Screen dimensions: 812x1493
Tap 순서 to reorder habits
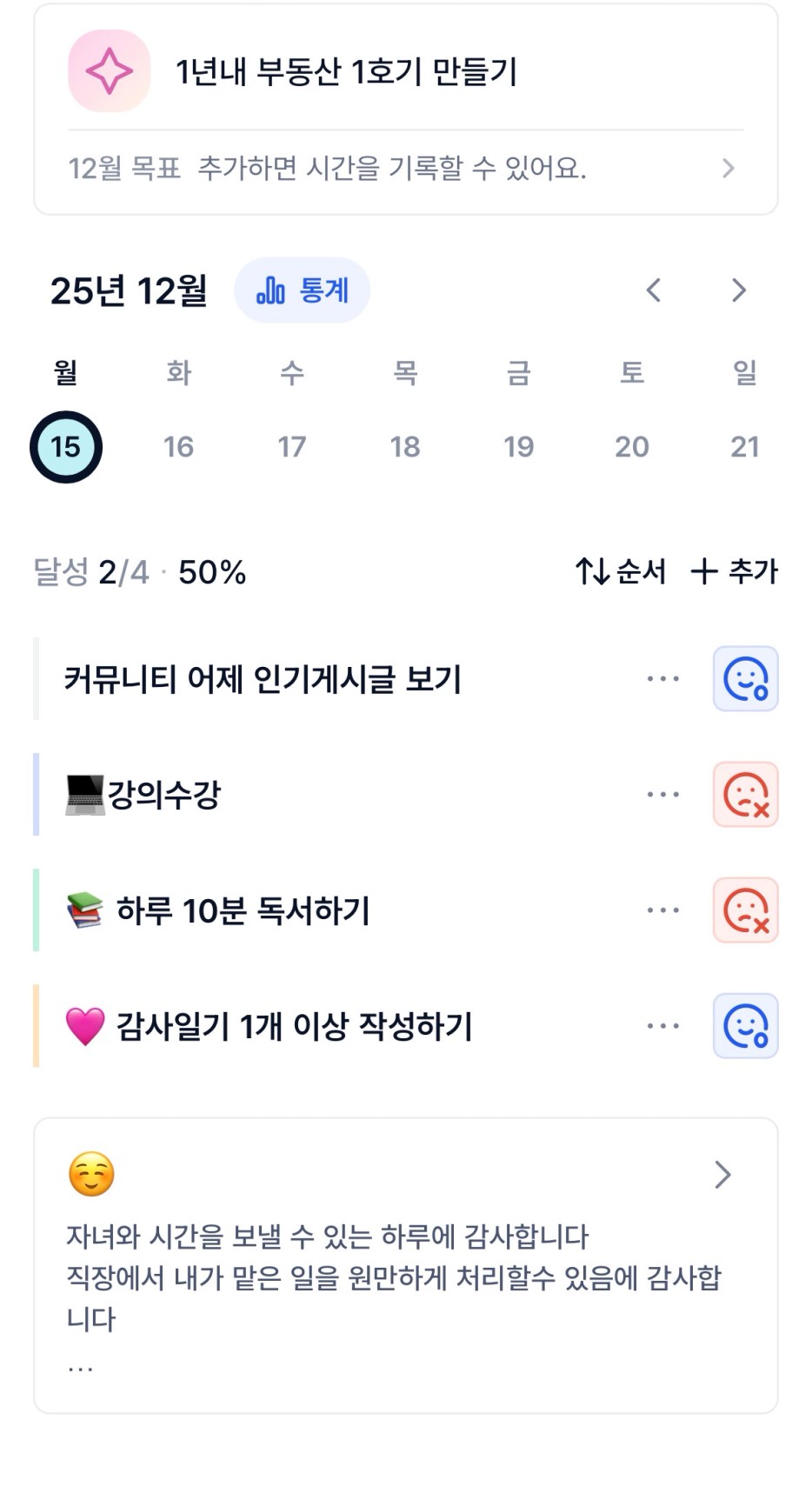point(621,571)
